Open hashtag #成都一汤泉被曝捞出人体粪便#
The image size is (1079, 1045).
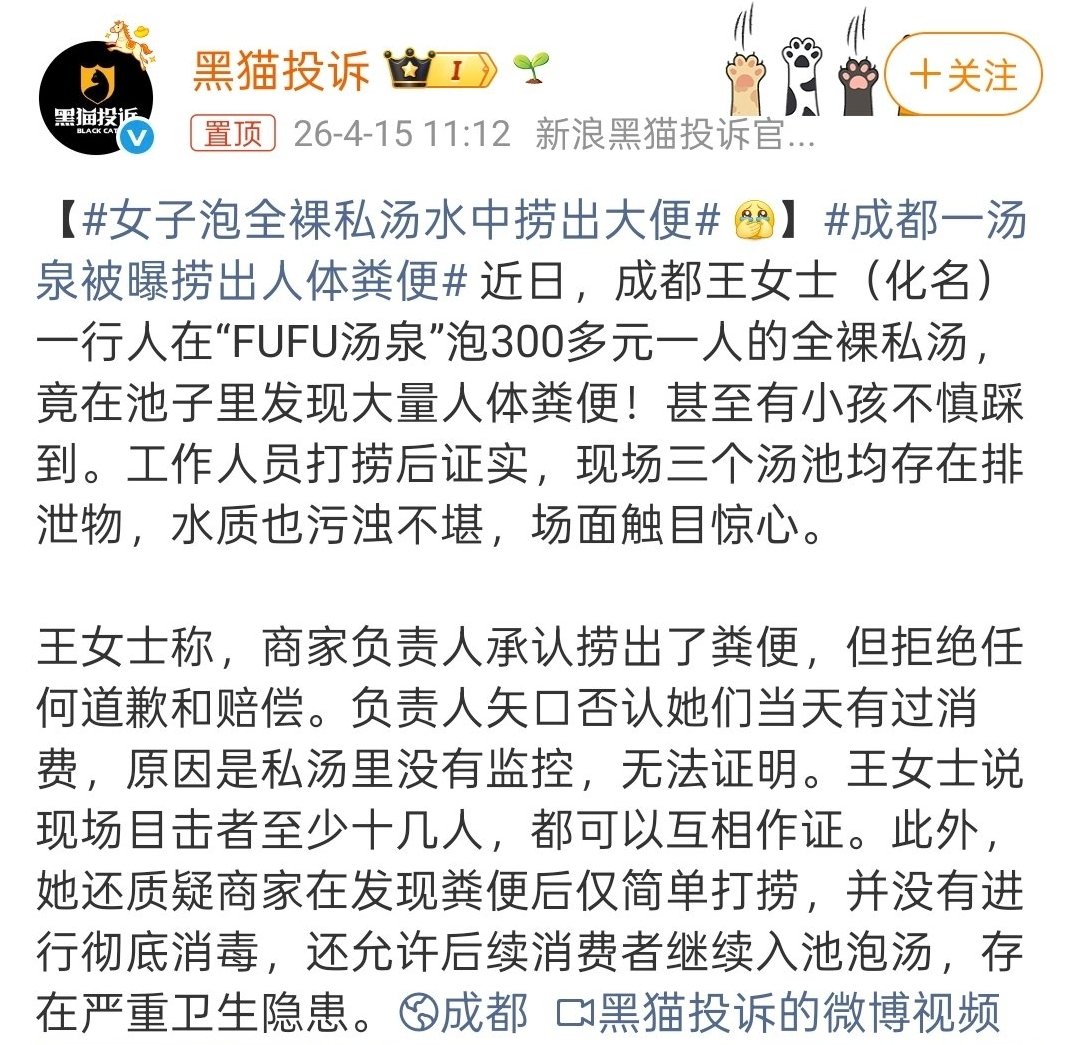530,251
